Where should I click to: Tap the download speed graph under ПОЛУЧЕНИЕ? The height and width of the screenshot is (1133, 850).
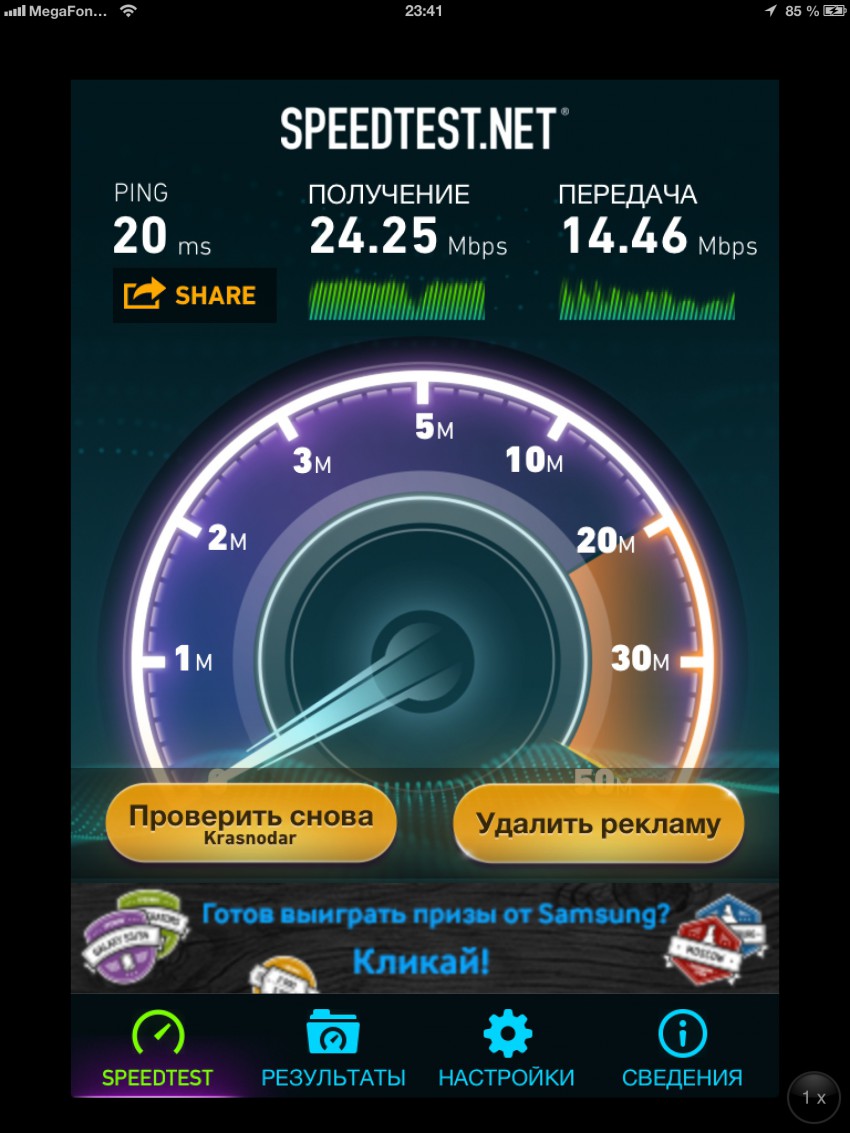click(x=397, y=298)
